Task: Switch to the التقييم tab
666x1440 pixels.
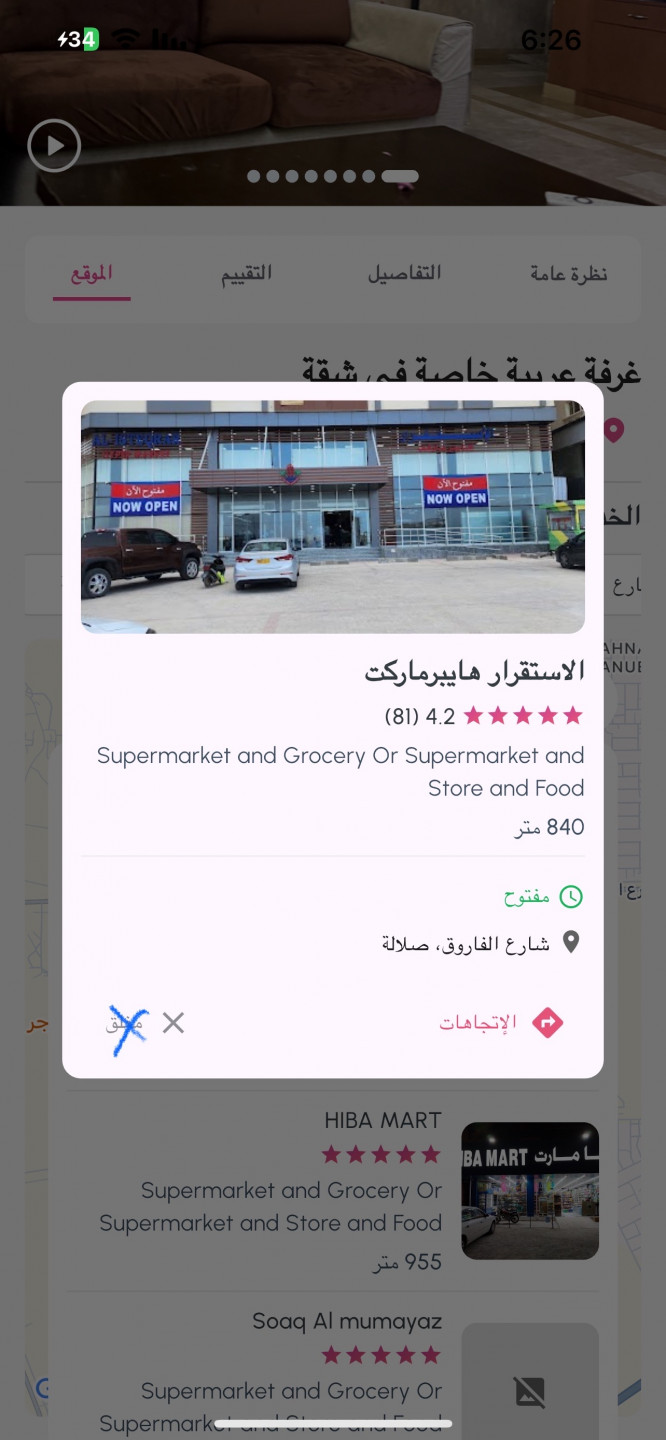Action: [246, 273]
